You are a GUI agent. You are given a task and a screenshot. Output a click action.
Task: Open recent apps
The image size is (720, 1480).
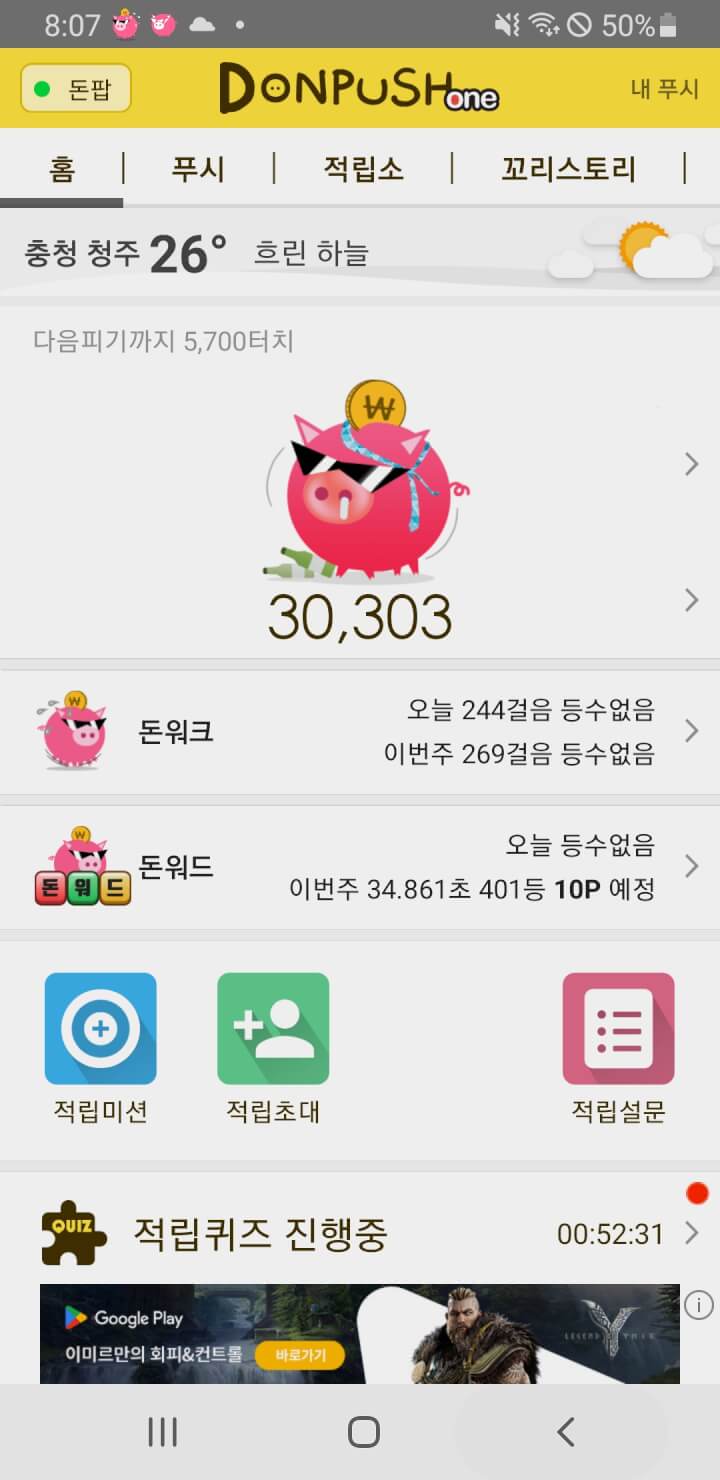pyautogui.click(x=162, y=1432)
